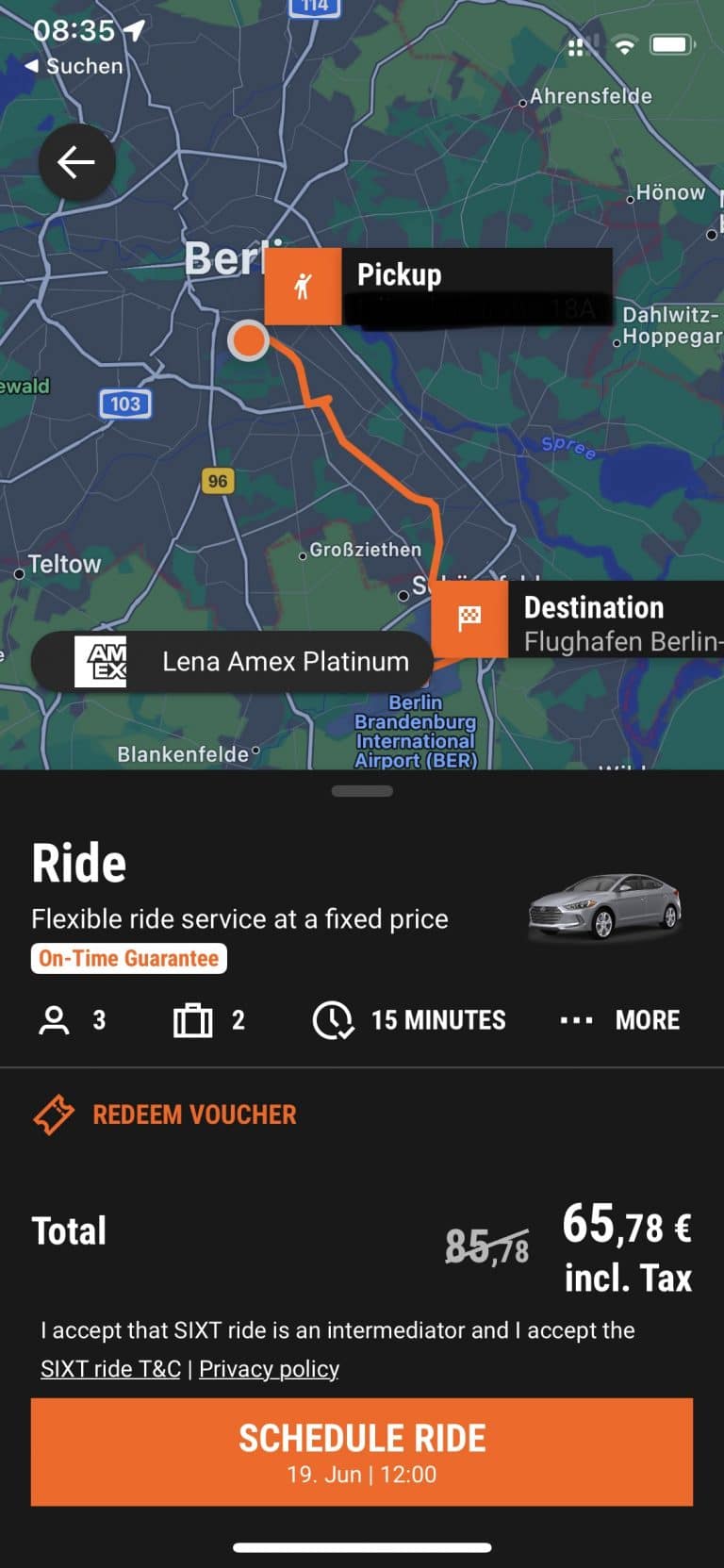
Task: Tap the On-Time Guarantee badge
Action: pos(128,958)
